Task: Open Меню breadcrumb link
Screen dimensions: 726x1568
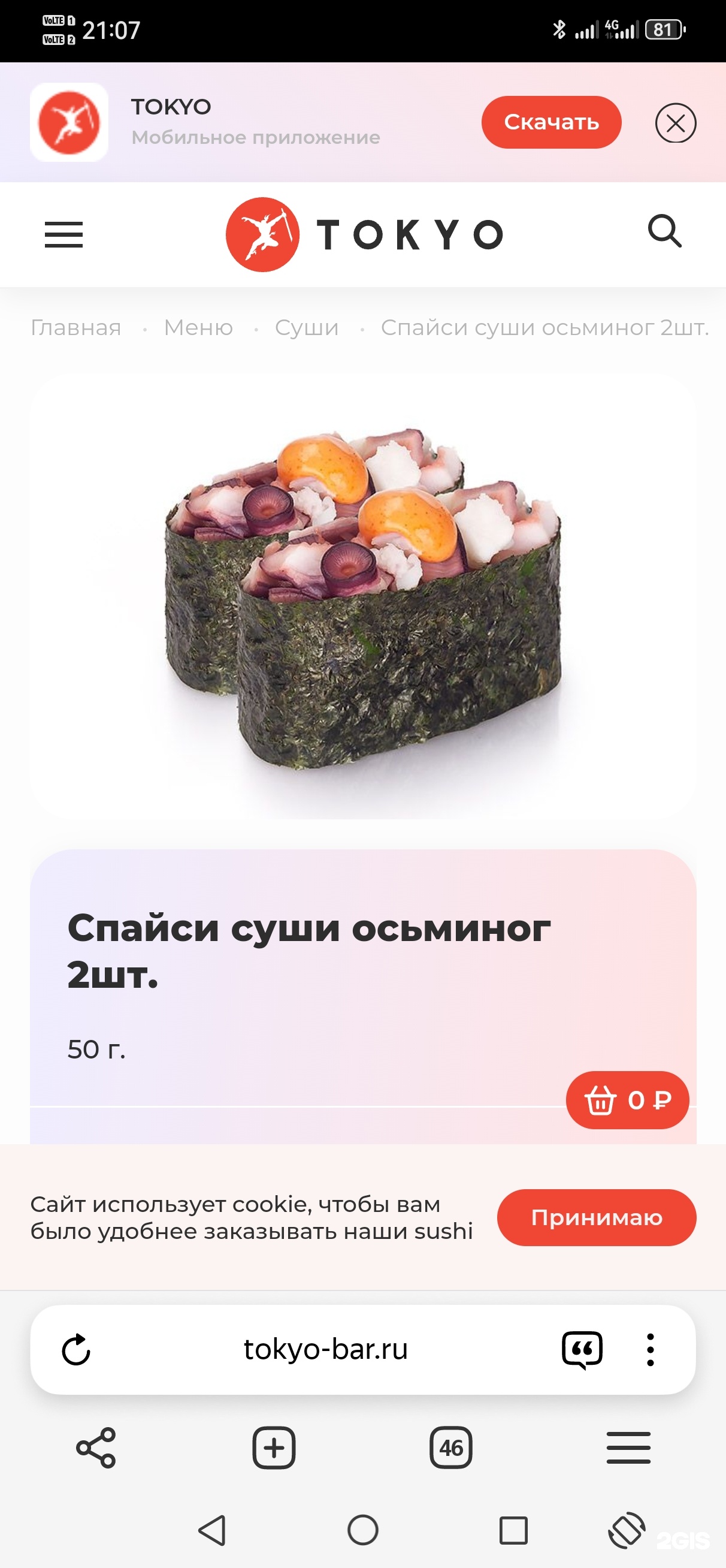Action: (x=198, y=327)
